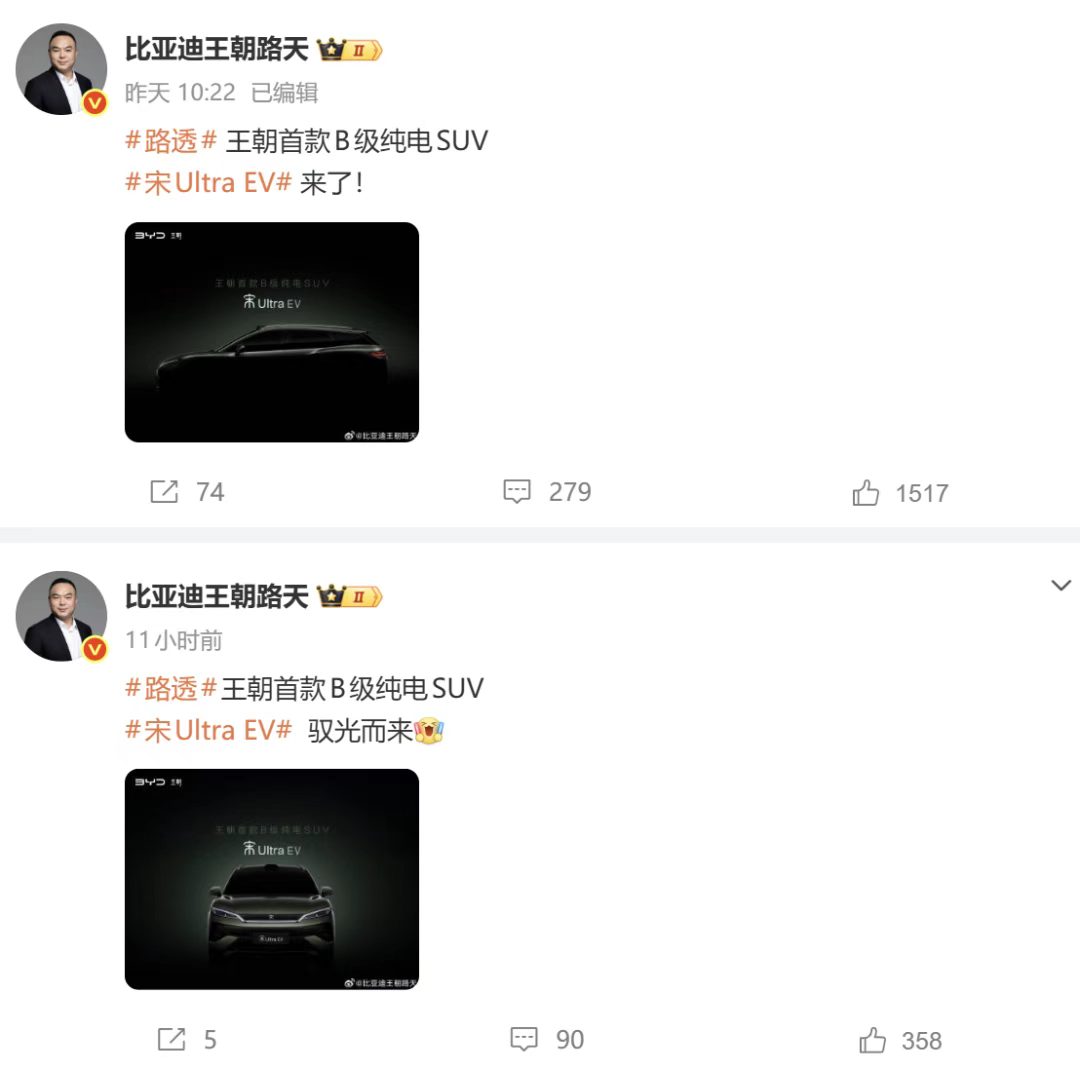View the front-view car image in the 驭光而来 post
Image resolution: width=1080 pixels, height=1070 pixels.
click(x=271, y=879)
